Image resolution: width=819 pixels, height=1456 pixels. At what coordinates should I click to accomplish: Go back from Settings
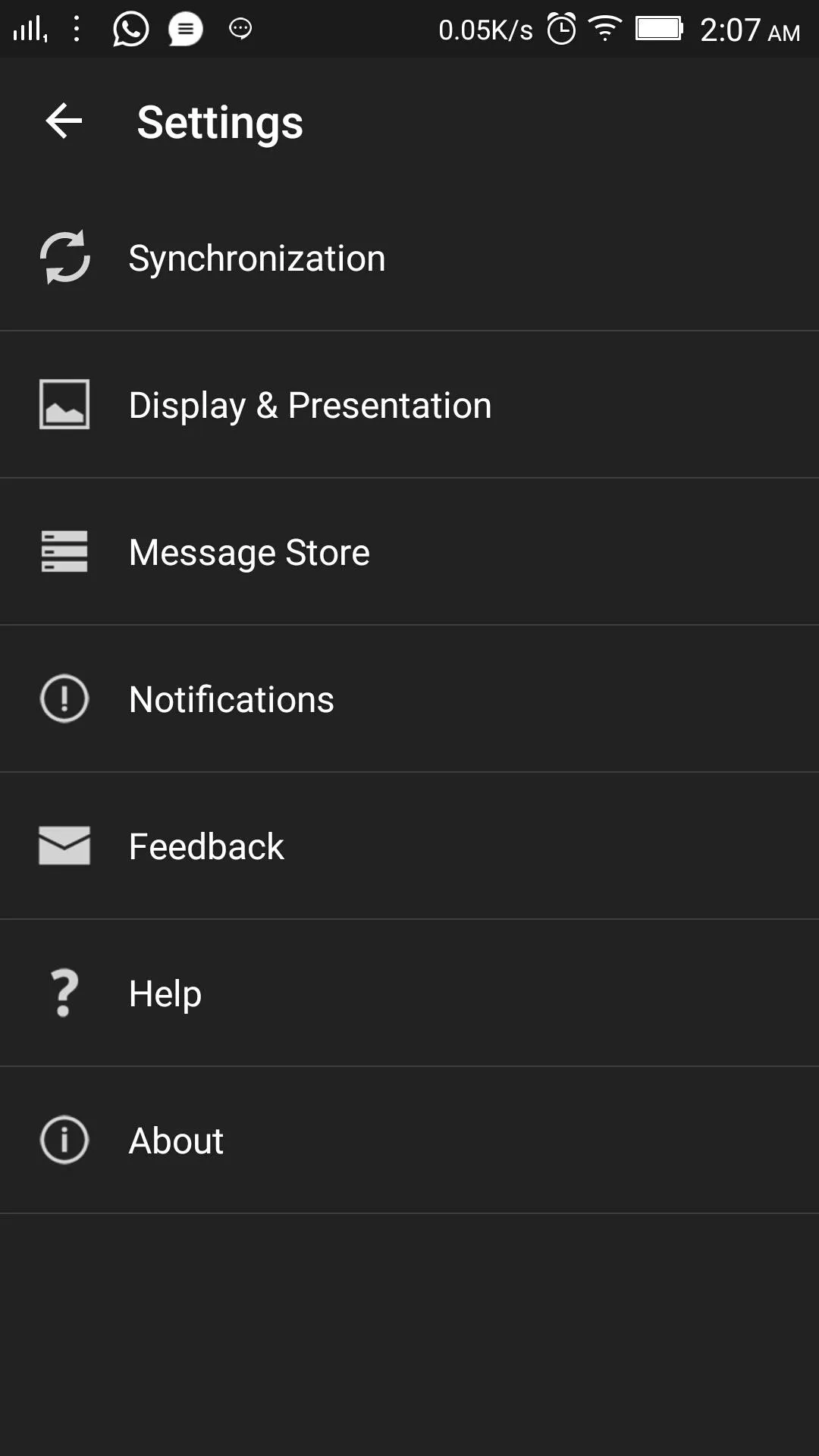(x=64, y=121)
